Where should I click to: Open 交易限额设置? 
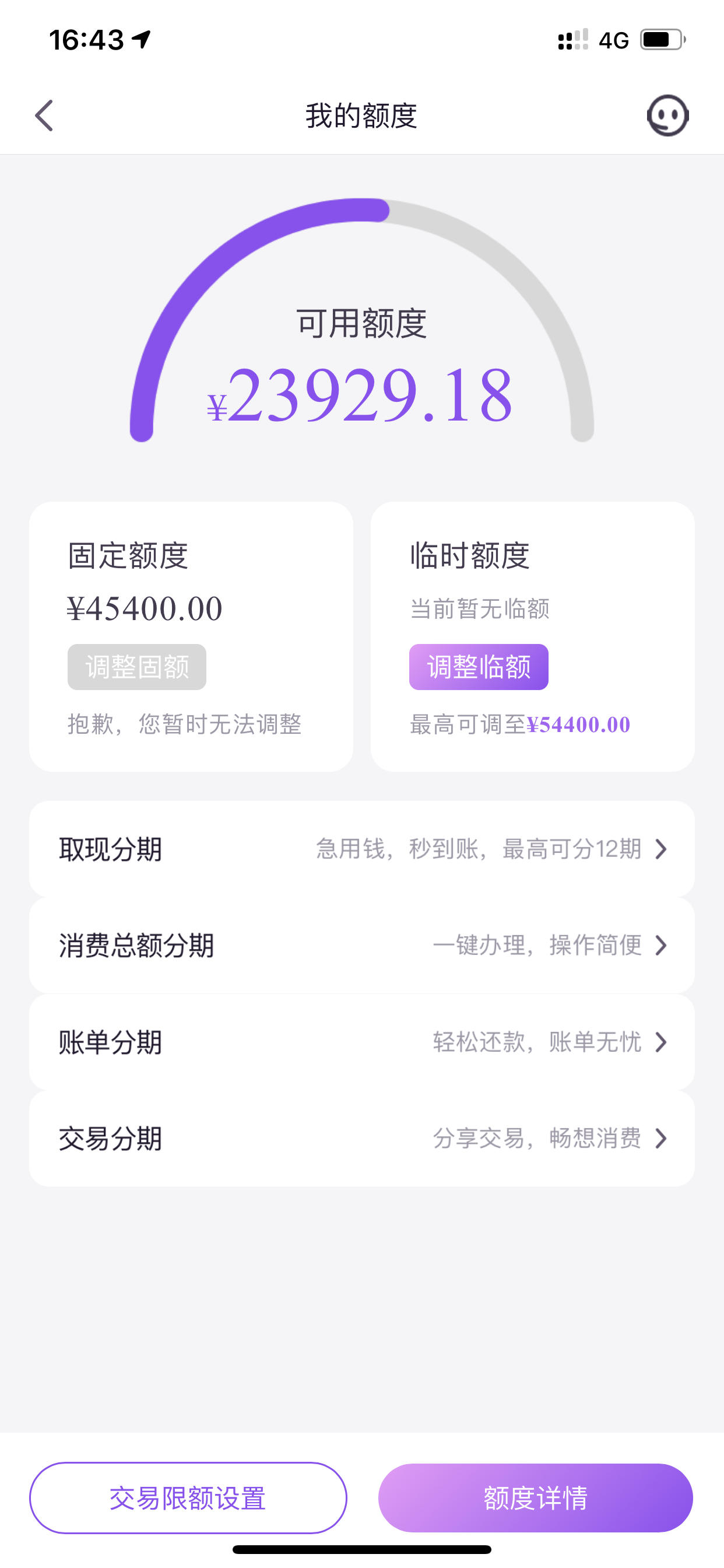[188, 1498]
